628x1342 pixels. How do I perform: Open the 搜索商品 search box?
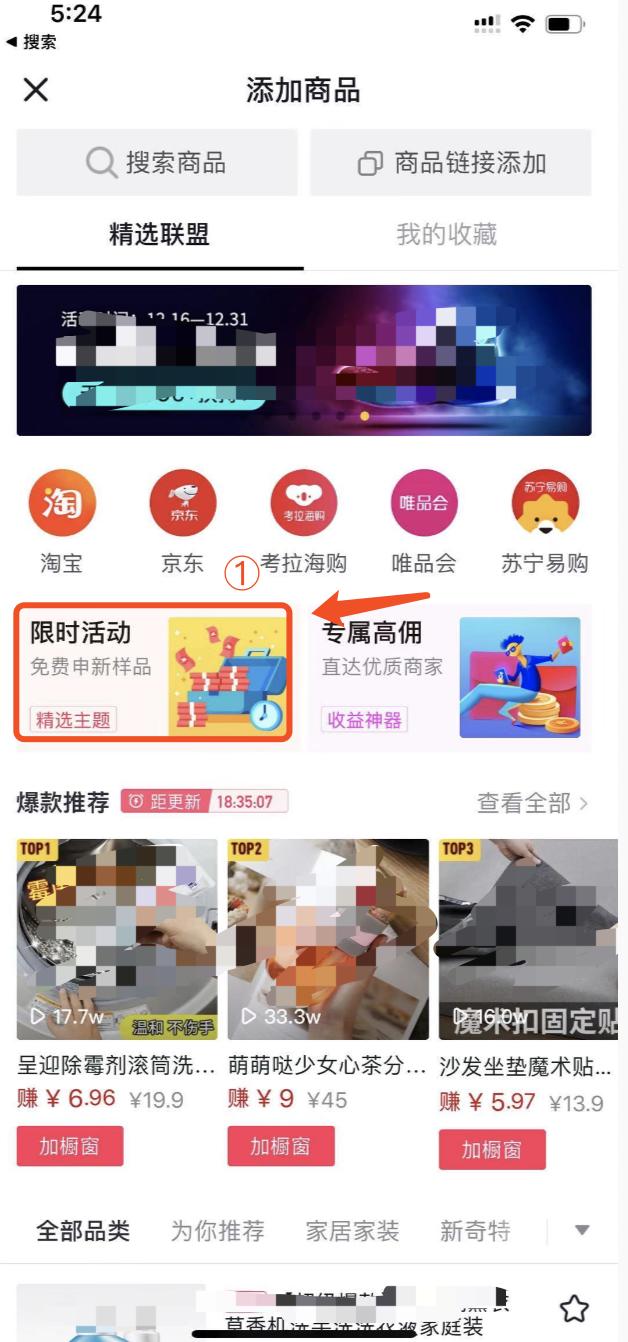coord(157,163)
